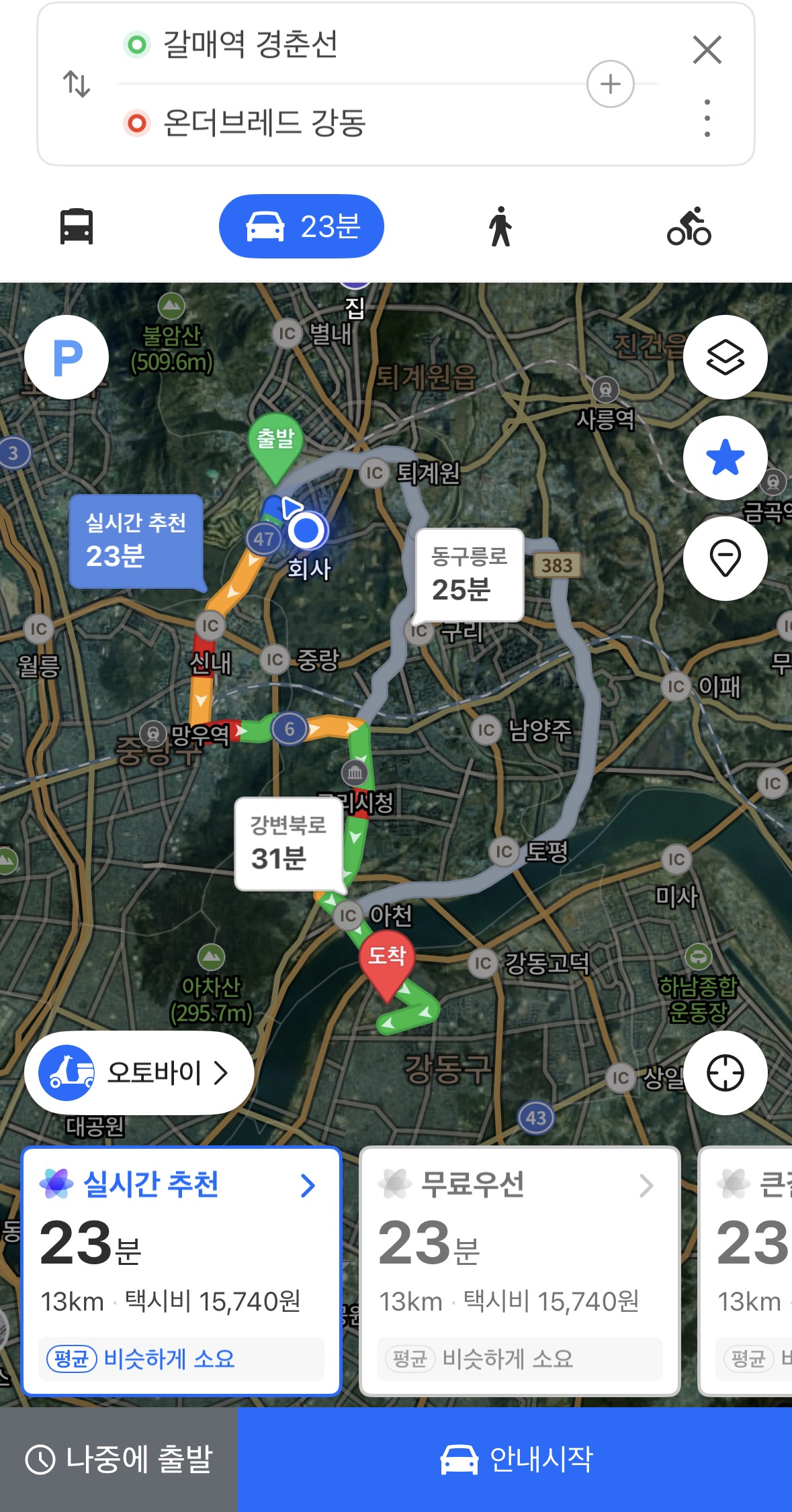Open favorites star button
The width and height of the screenshot is (792, 1512).
pos(725,458)
